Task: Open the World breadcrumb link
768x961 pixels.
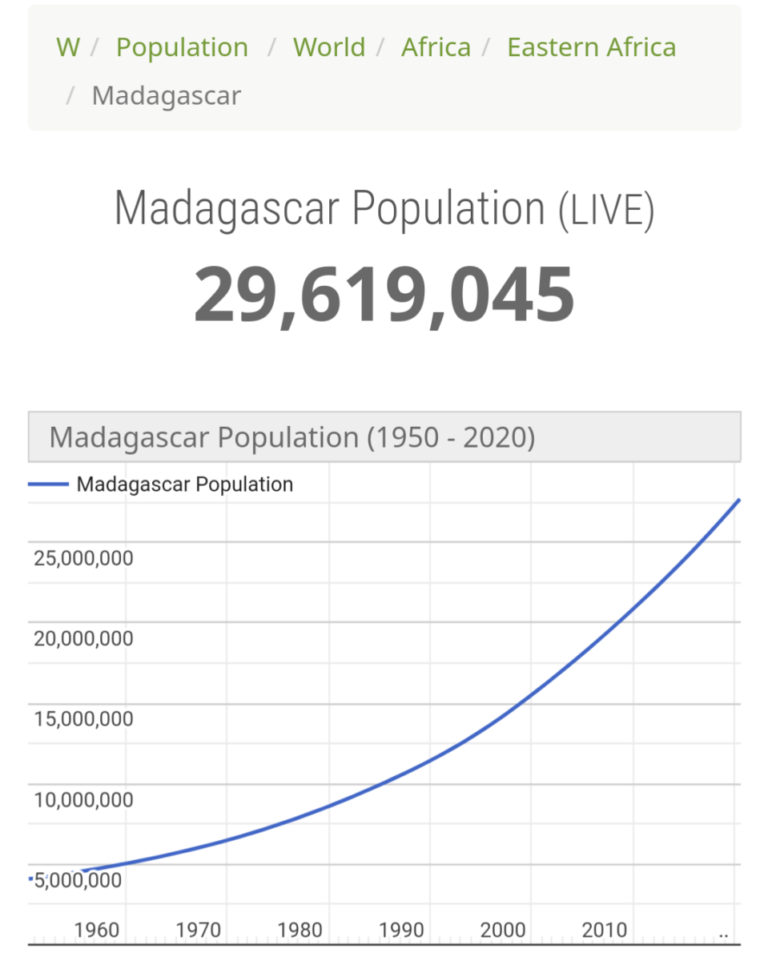Action: click(329, 47)
